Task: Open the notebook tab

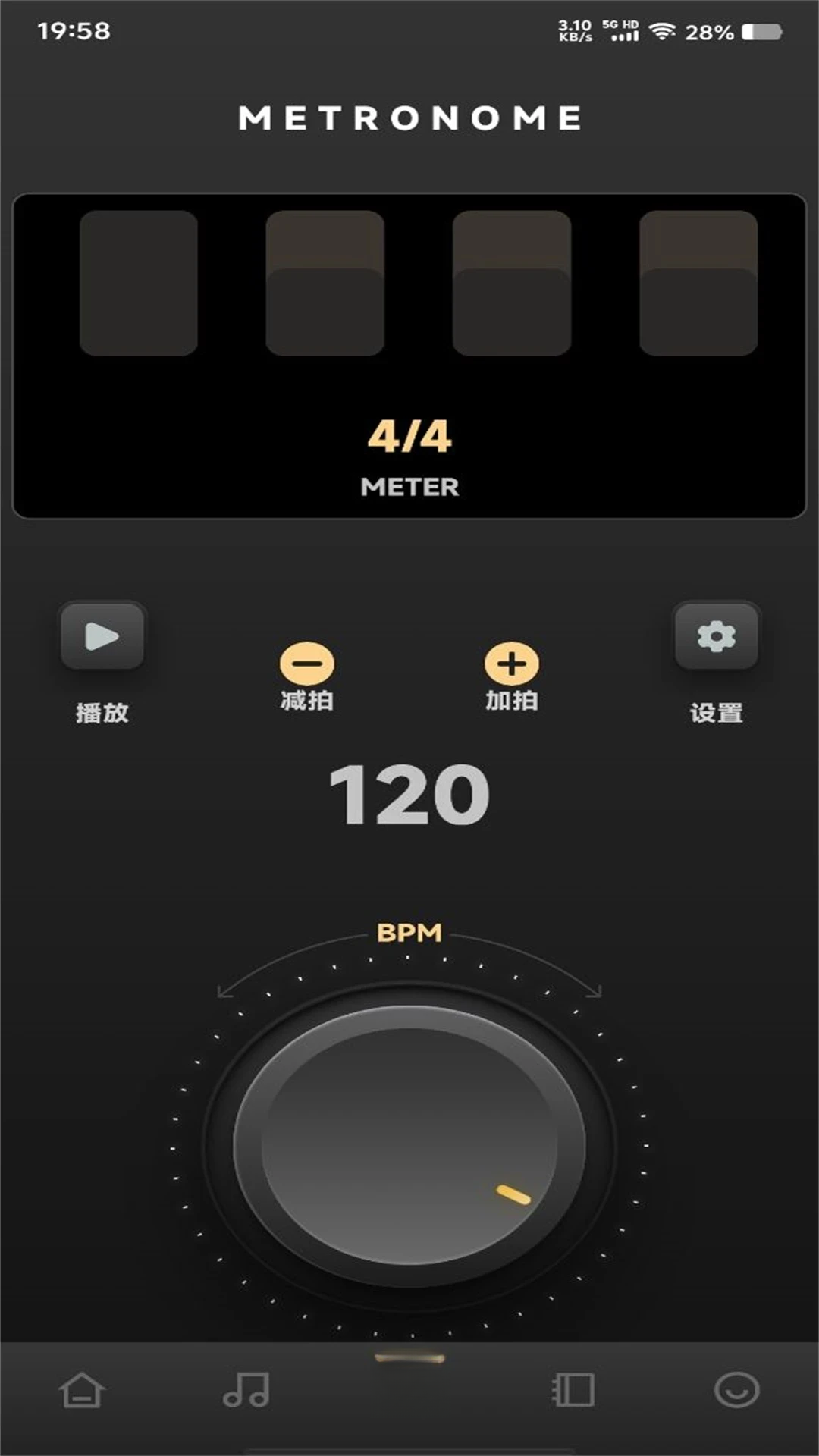Action: tap(573, 1390)
